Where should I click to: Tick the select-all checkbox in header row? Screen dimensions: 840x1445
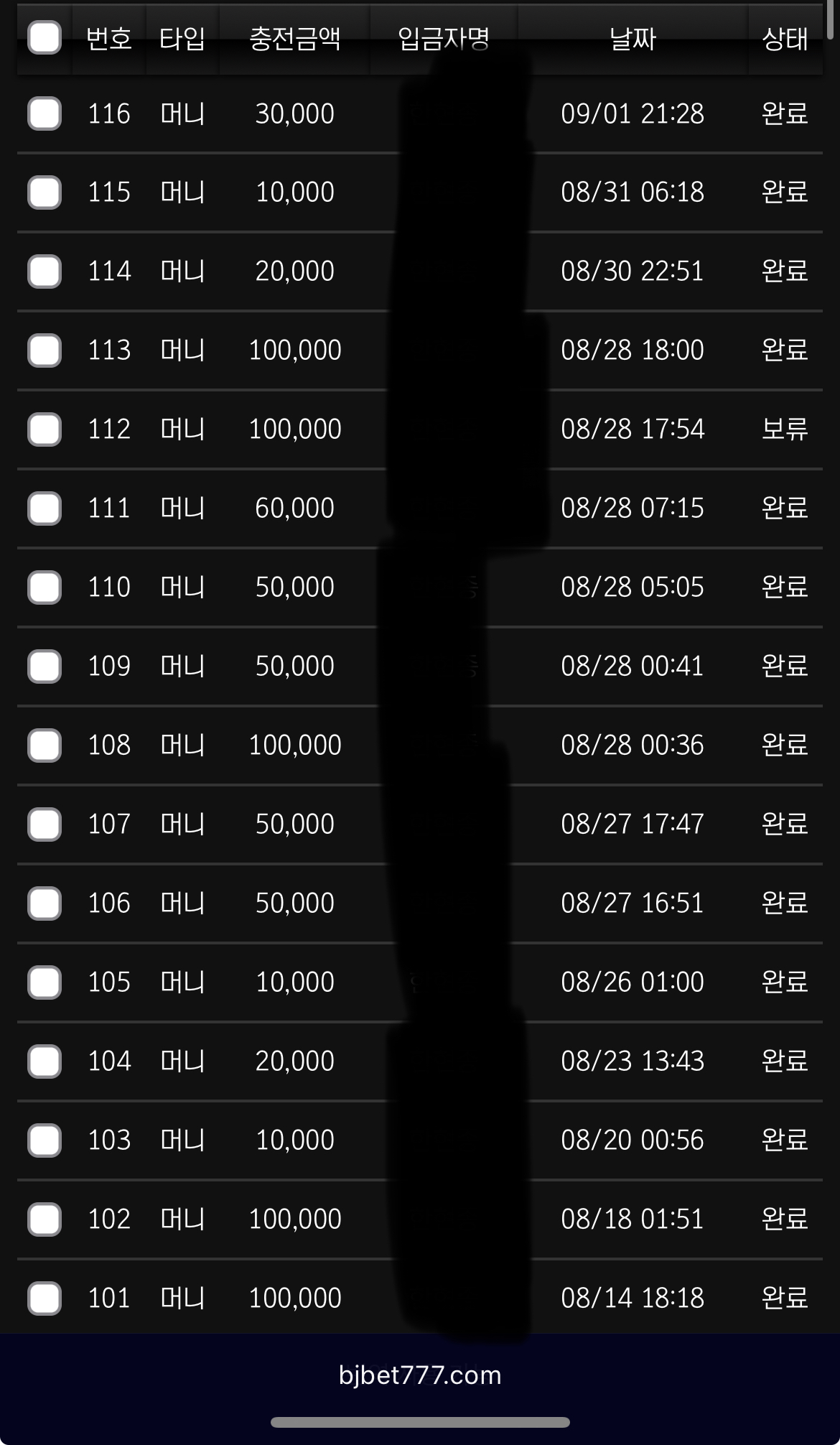45,37
